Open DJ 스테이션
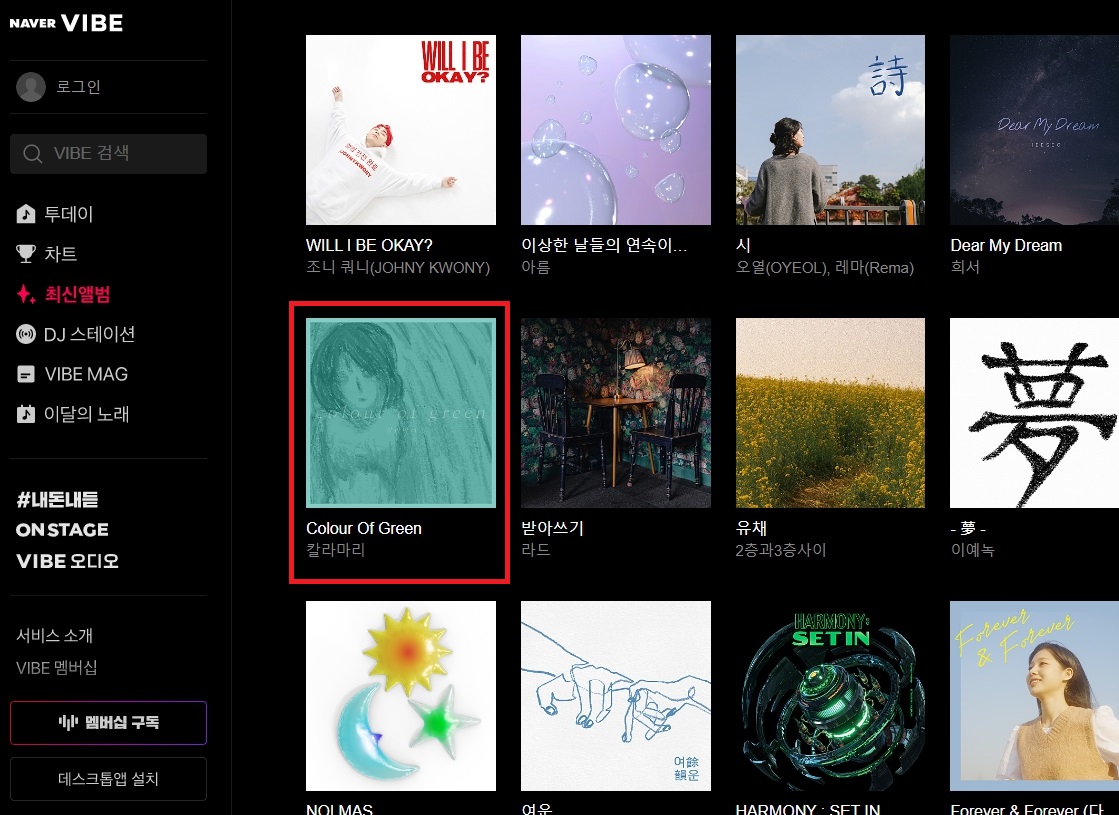The width and height of the screenshot is (1119, 815). click(x=89, y=334)
